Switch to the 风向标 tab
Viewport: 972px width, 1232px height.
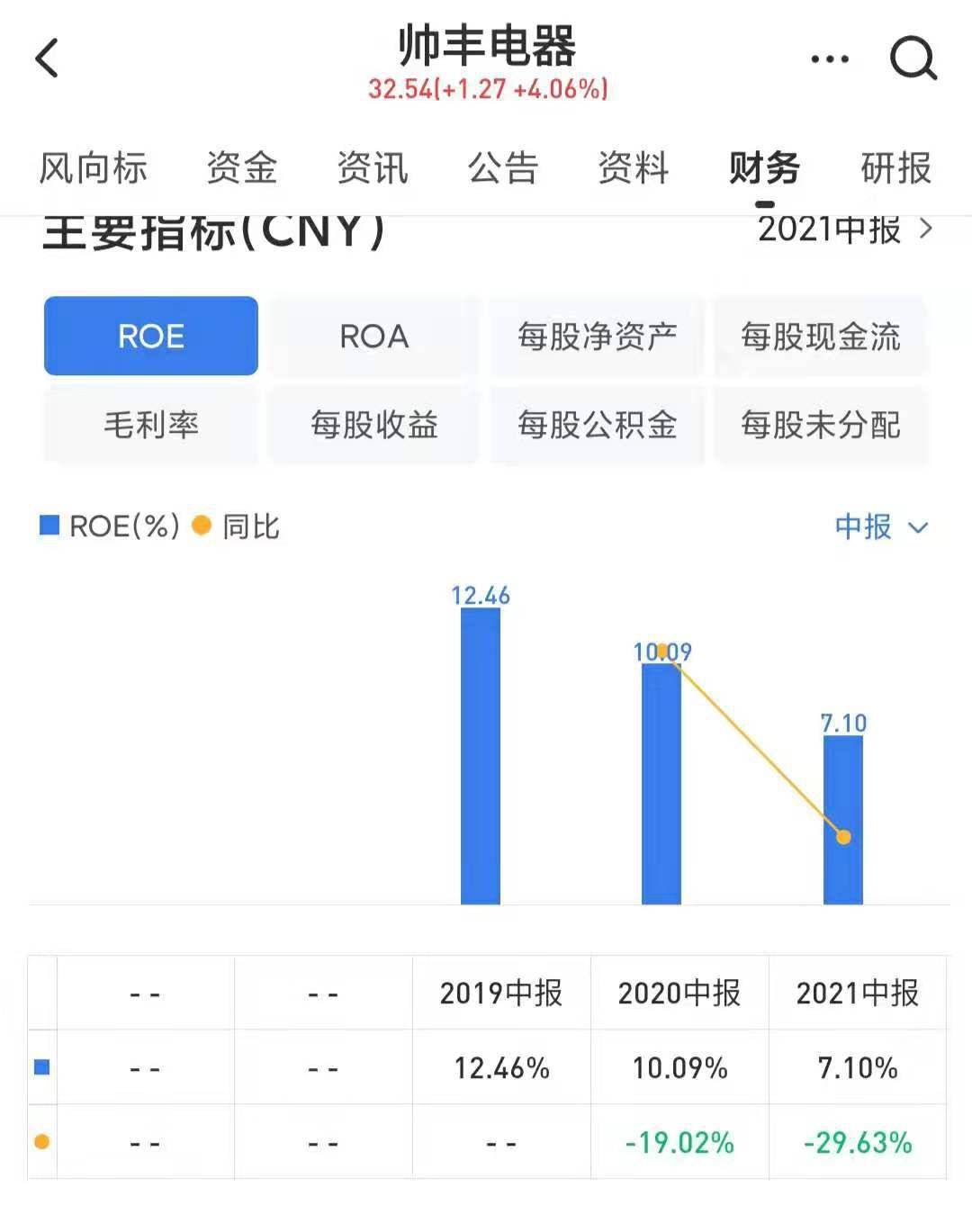pyautogui.click(x=93, y=168)
